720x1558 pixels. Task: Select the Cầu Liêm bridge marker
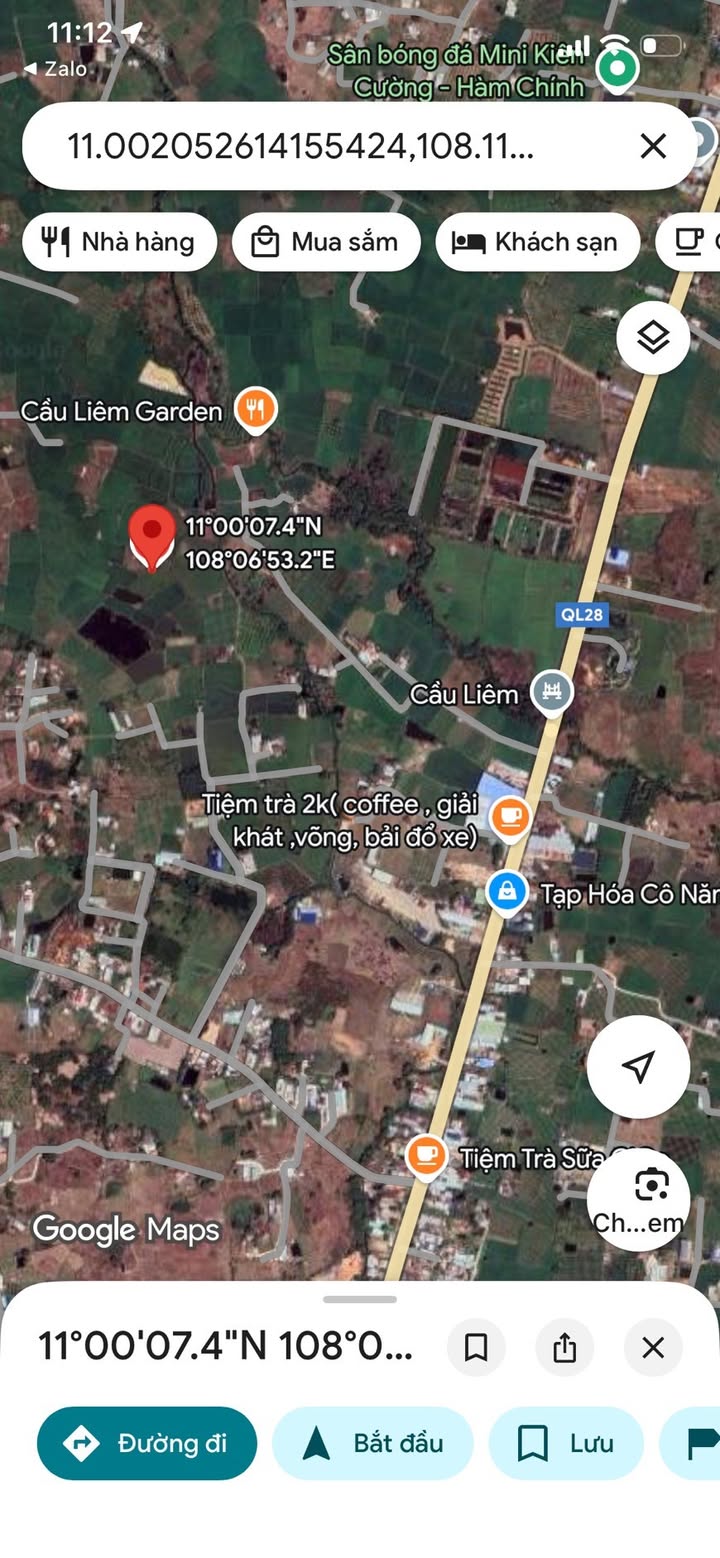pos(551,692)
